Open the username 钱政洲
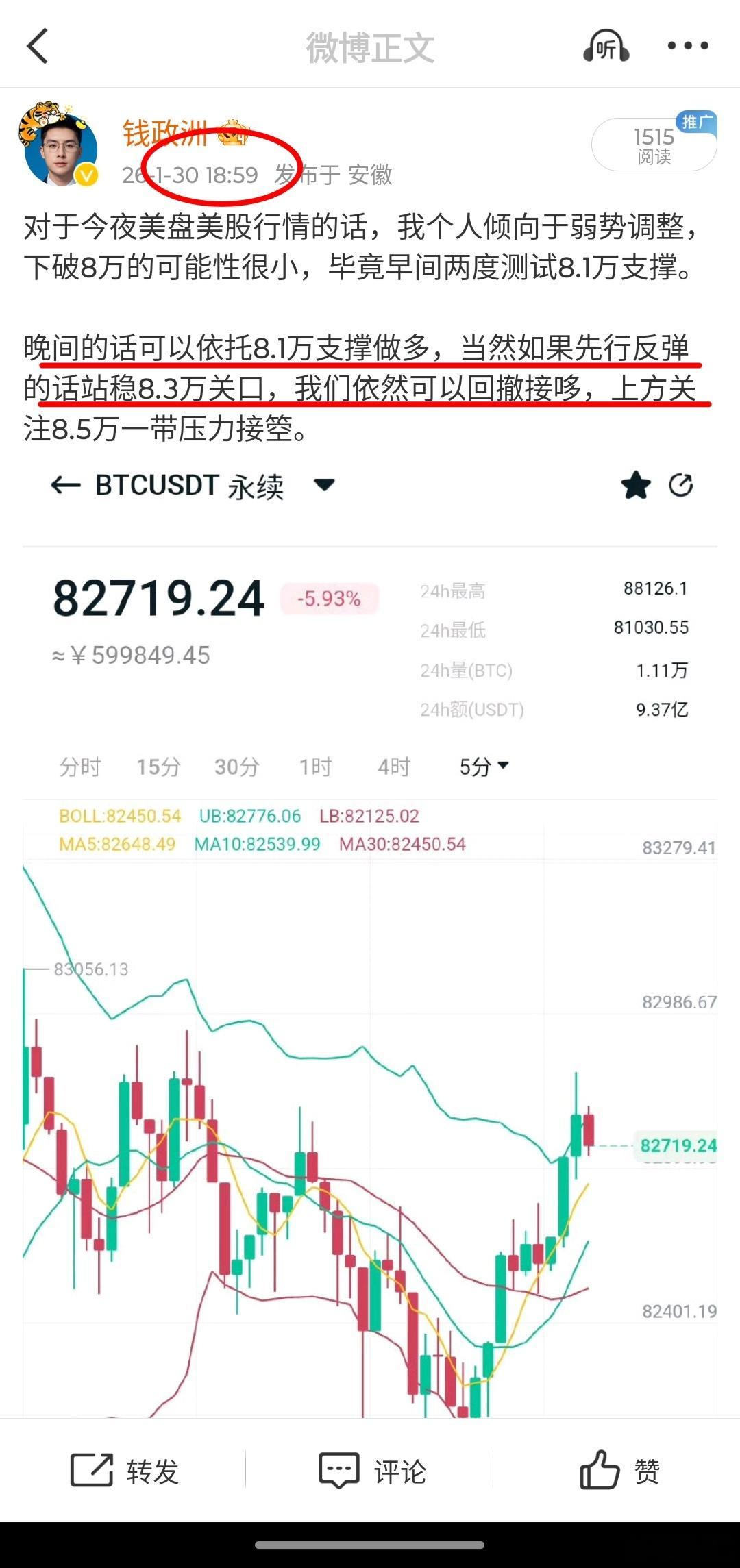This screenshot has width=740, height=1568. pyautogui.click(x=164, y=134)
